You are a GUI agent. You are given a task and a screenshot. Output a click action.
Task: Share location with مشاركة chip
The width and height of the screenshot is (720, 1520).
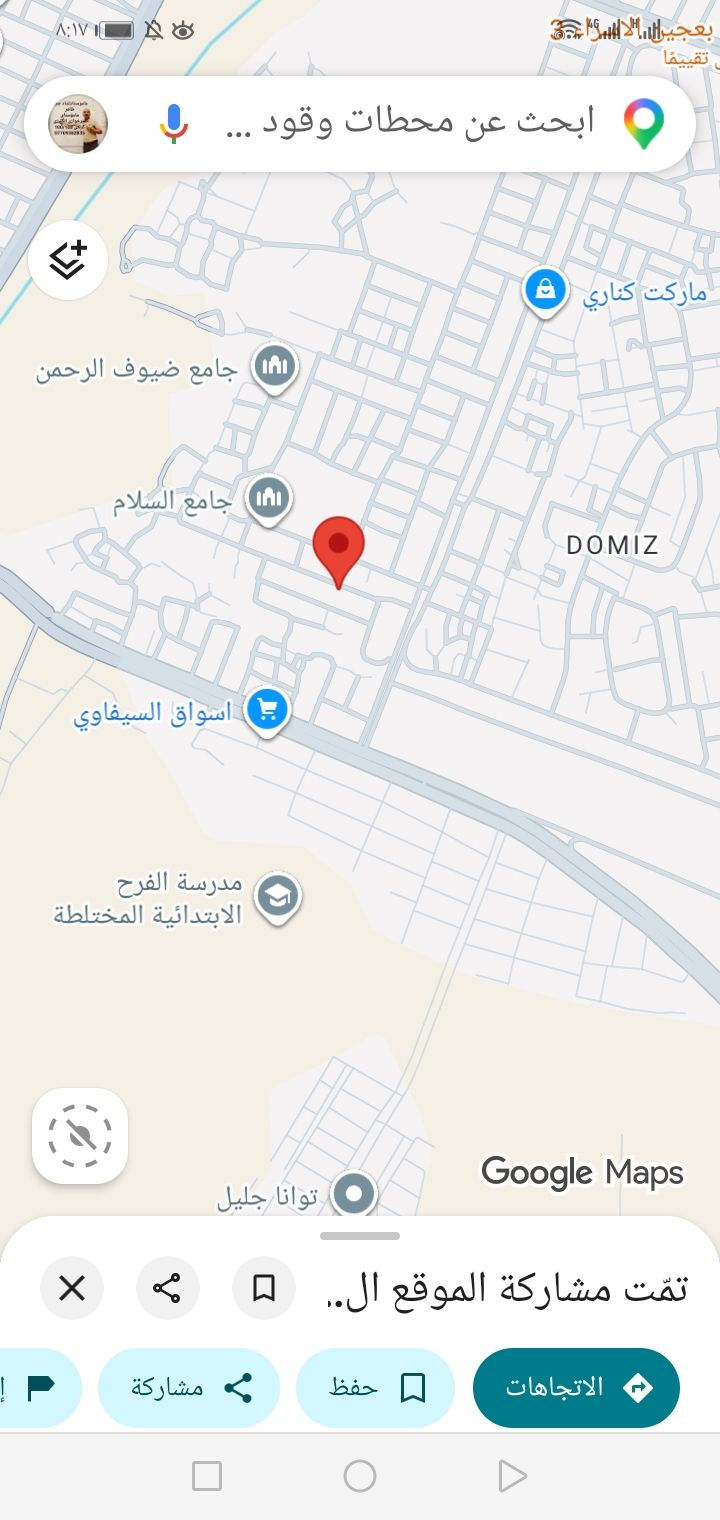tap(189, 1387)
